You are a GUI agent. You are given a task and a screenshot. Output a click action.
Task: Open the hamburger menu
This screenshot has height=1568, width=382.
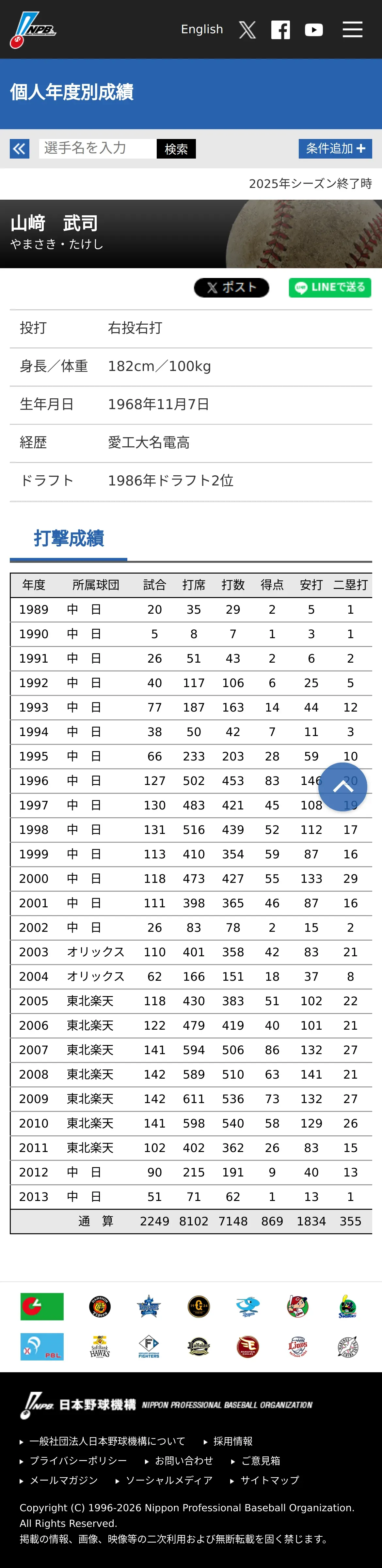pyautogui.click(x=352, y=29)
